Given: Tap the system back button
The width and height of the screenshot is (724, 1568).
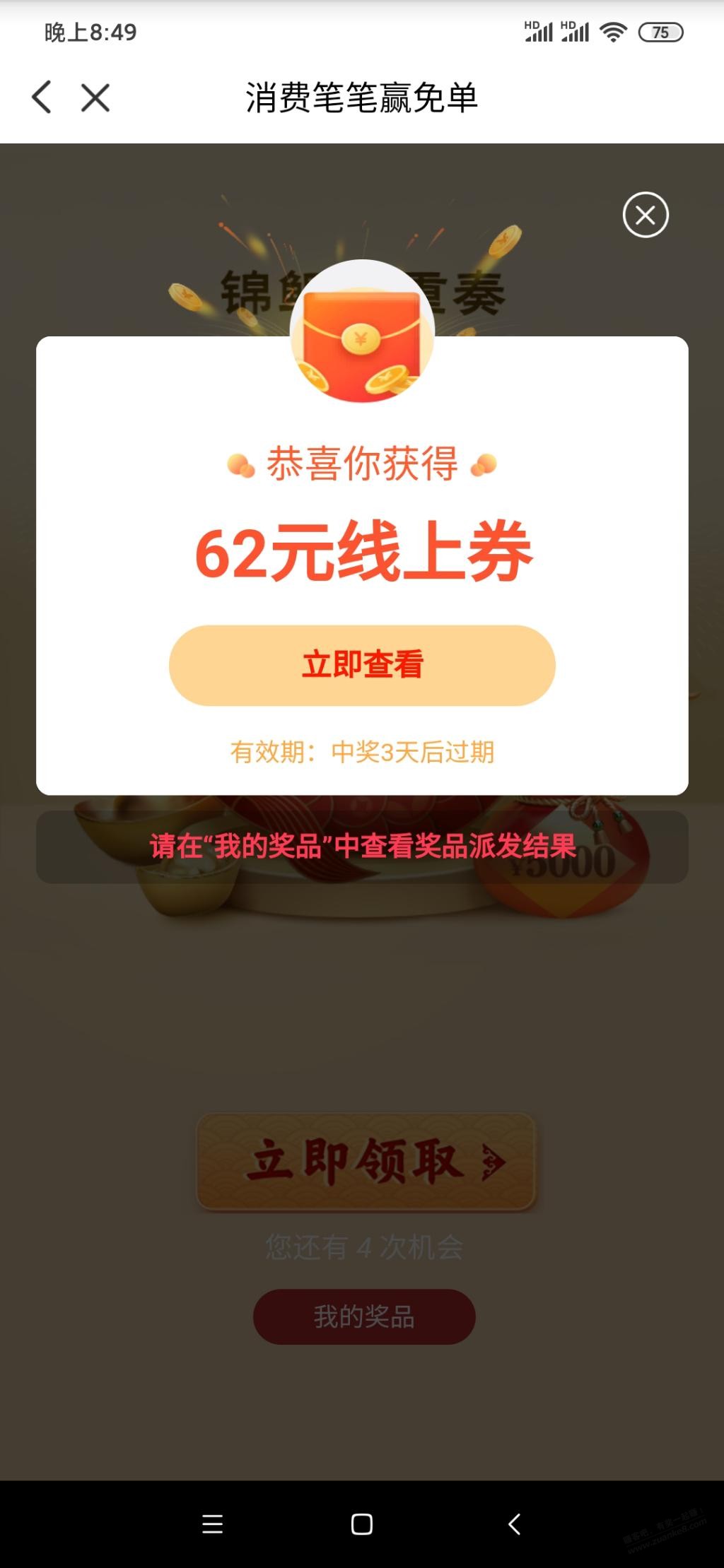Looking at the screenshot, I should (514, 1524).
